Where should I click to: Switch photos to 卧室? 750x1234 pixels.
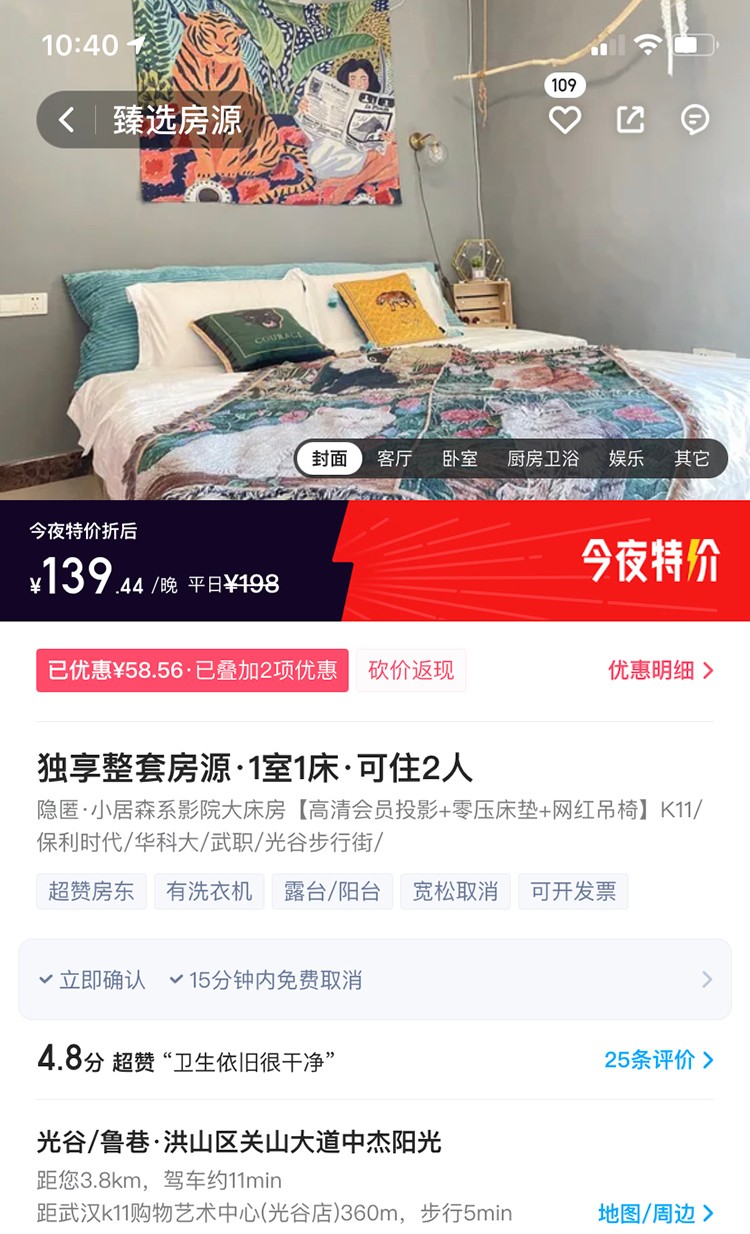coord(460,459)
